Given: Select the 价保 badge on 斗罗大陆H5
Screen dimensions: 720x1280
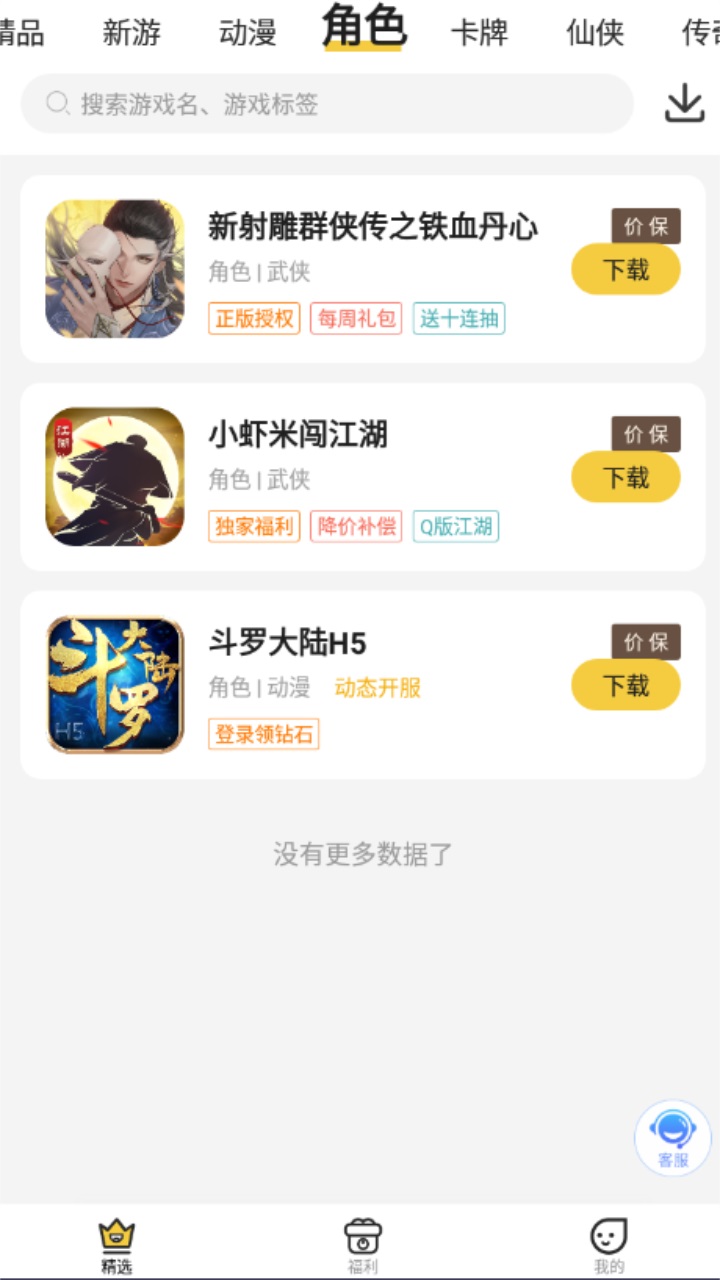Looking at the screenshot, I should coord(645,643).
